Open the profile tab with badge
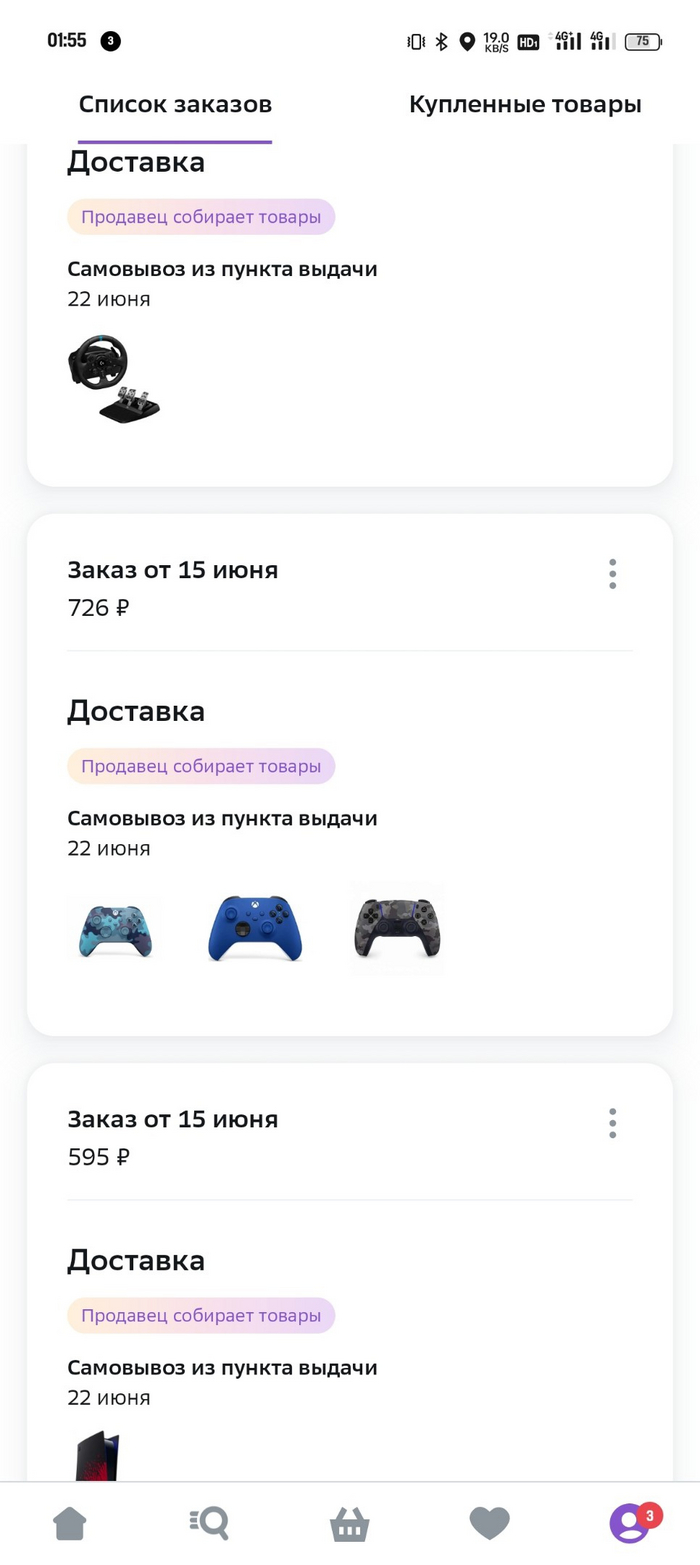700x1565 pixels. tap(630, 1523)
